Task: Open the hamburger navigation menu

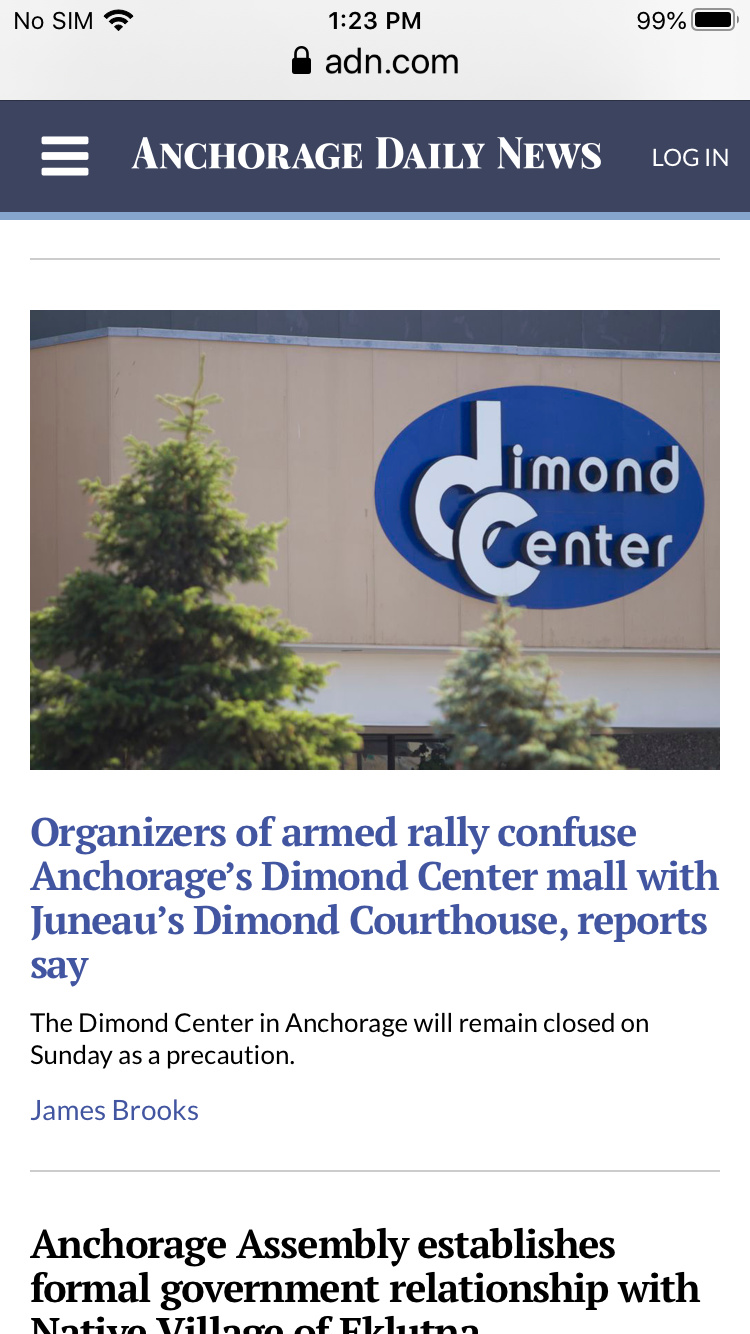Action: tap(65, 156)
